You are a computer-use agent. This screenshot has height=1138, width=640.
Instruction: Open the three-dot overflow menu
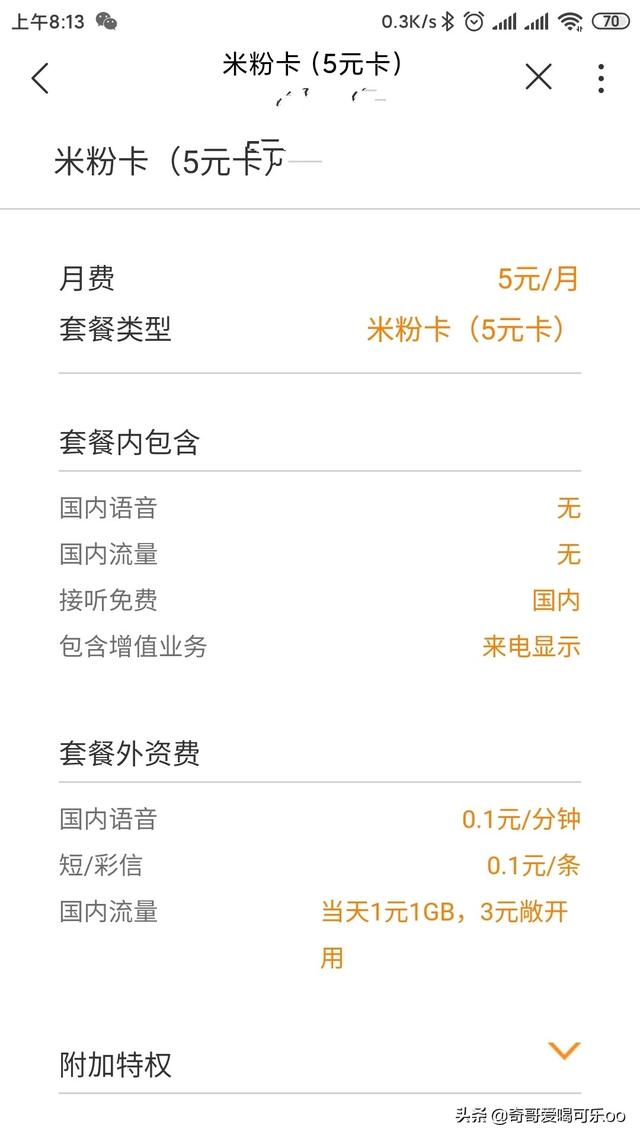(x=601, y=78)
